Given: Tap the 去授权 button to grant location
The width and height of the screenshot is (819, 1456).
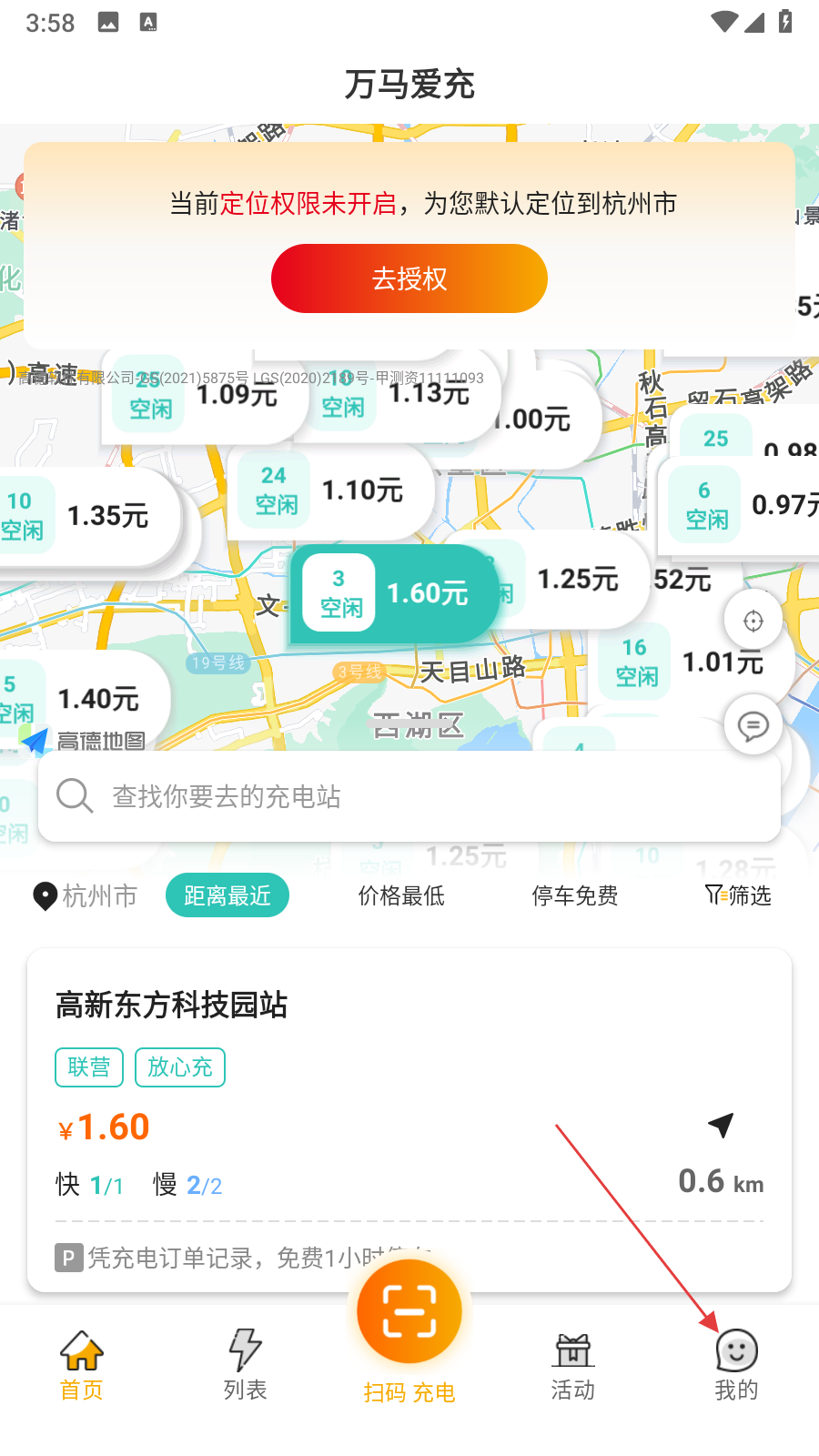Looking at the screenshot, I should click(x=409, y=278).
